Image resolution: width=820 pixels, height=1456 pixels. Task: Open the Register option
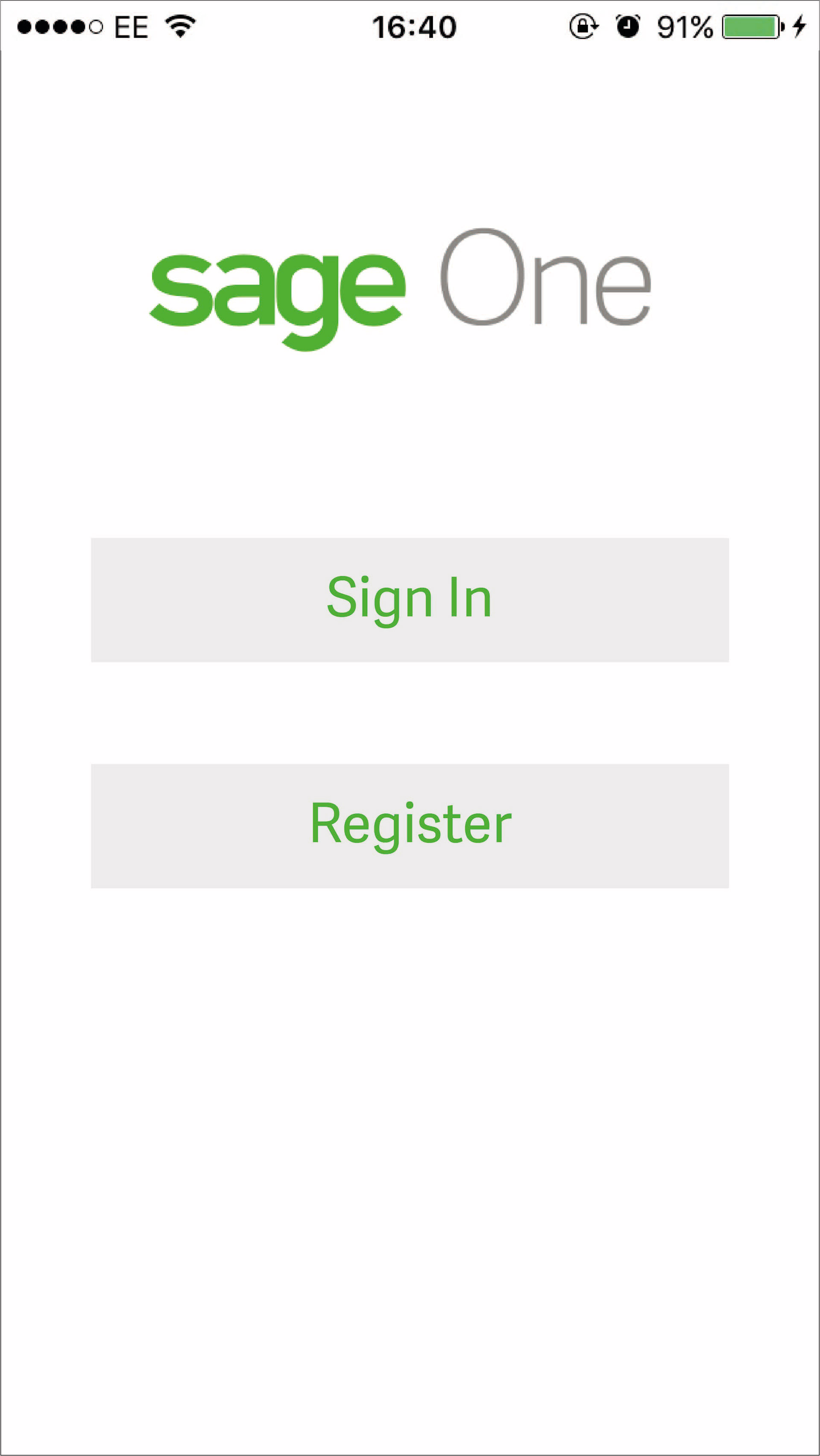click(410, 826)
